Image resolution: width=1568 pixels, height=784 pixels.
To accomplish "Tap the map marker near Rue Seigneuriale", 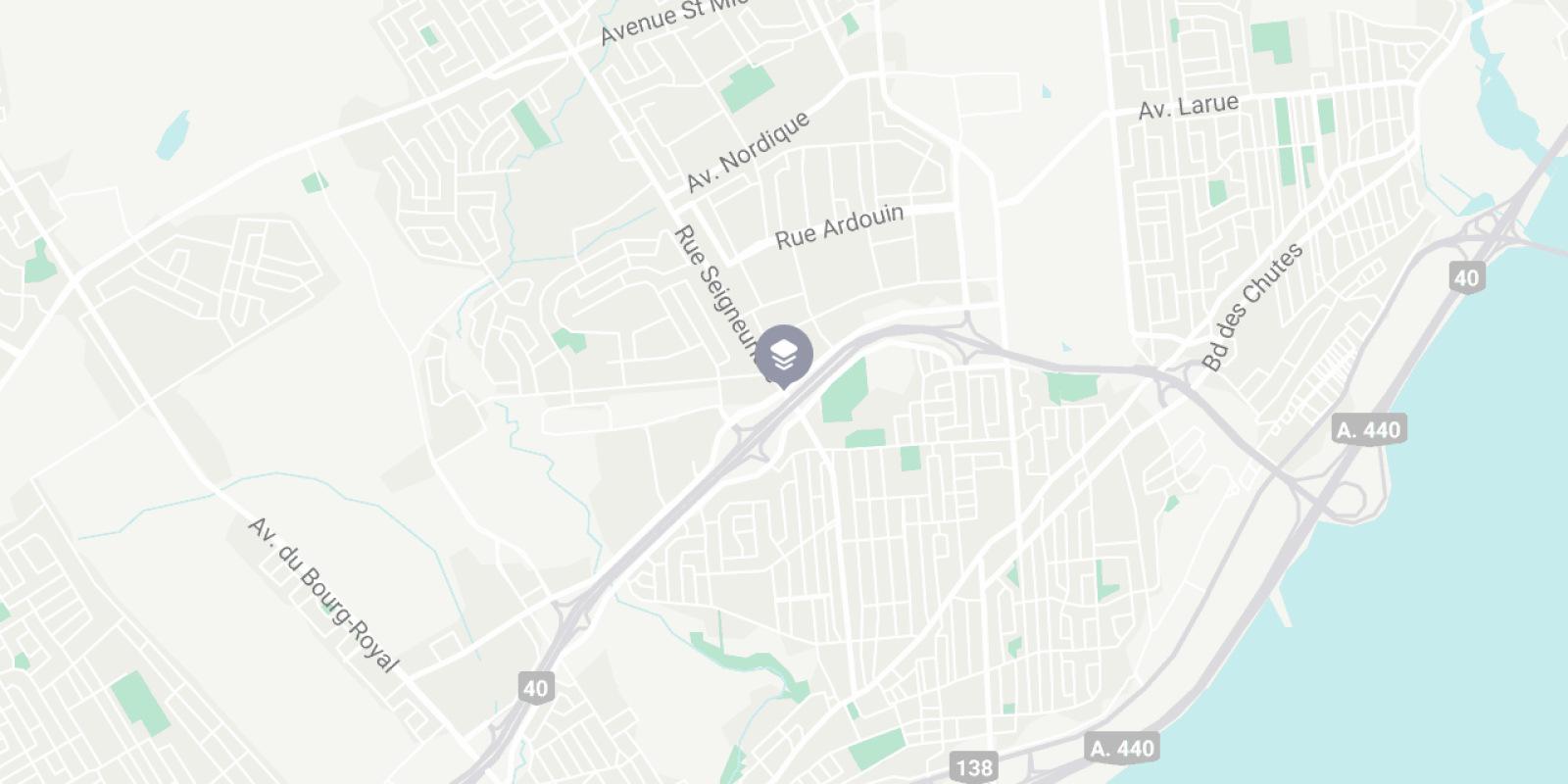I will coord(783,355).
